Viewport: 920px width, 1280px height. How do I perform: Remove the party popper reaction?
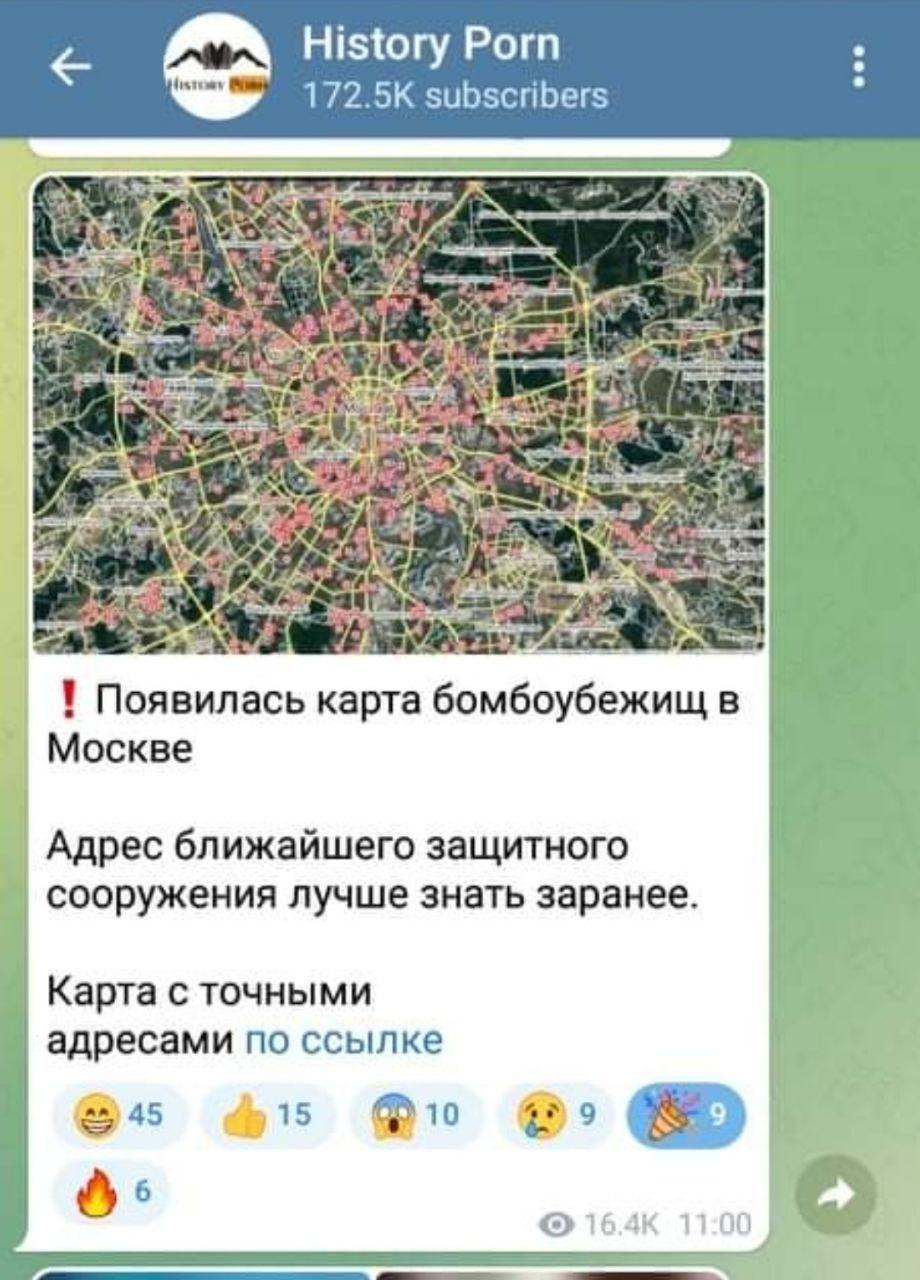[686, 1114]
